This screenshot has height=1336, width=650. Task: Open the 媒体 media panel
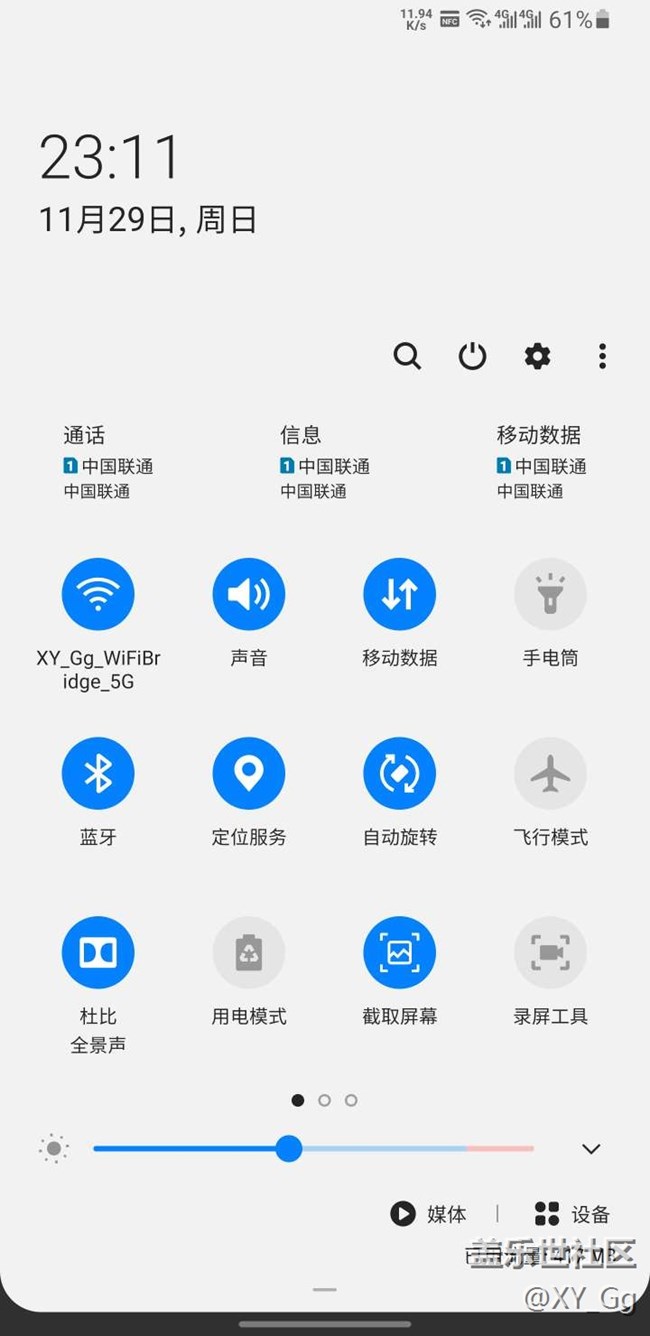tap(429, 1214)
